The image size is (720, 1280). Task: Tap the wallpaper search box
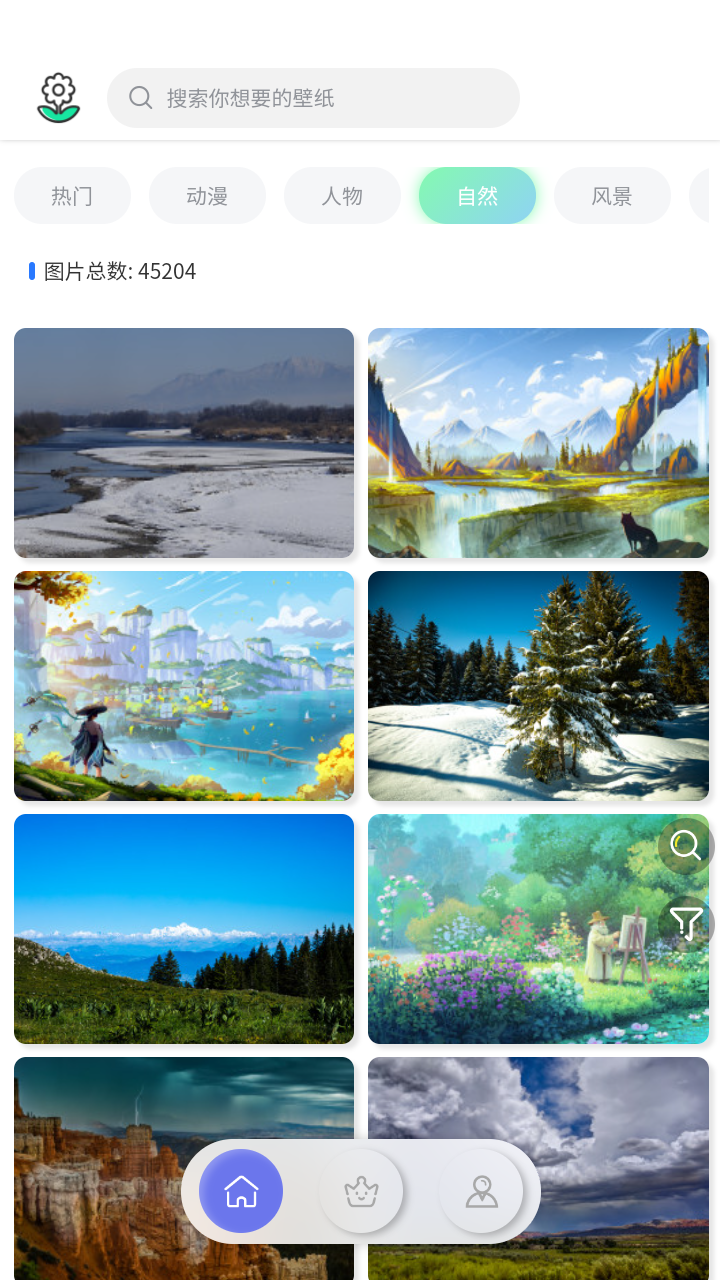pos(313,98)
